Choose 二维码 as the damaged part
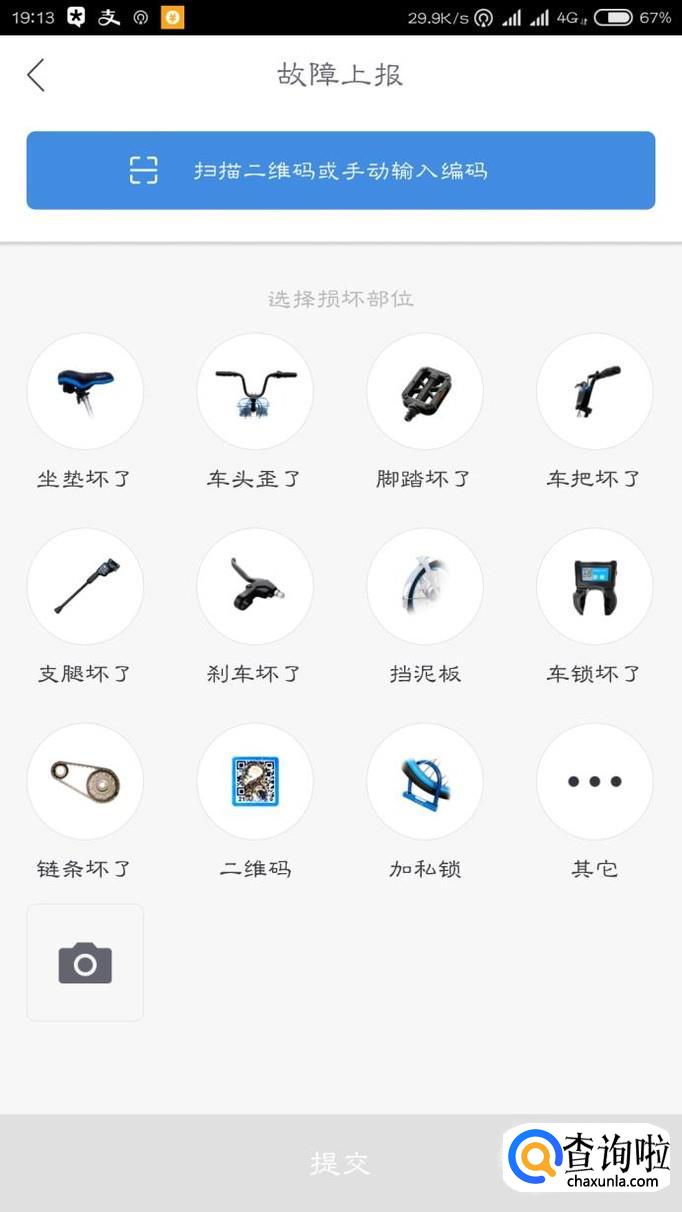Image resolution: width=682 pixels, height=1212 pixels. (x=255, y=781)
